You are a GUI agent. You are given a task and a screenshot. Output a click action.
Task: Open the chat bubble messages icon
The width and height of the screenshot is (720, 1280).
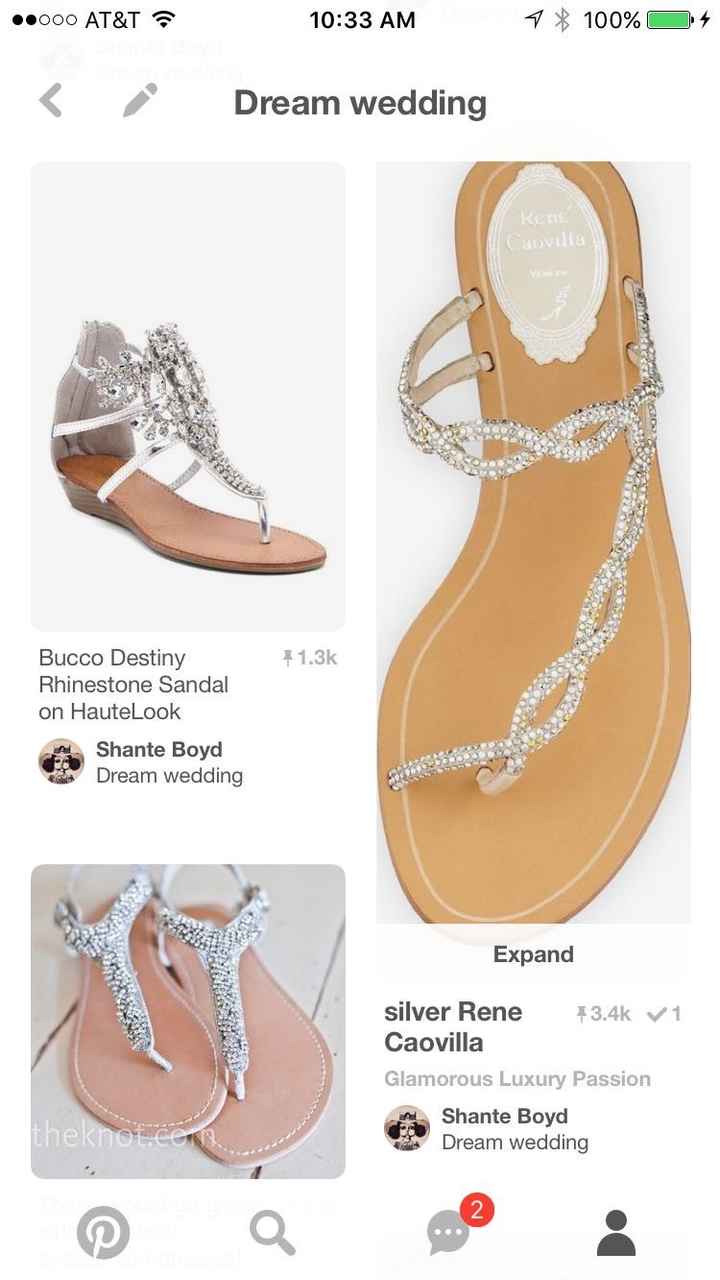(x=448, y=1232)
